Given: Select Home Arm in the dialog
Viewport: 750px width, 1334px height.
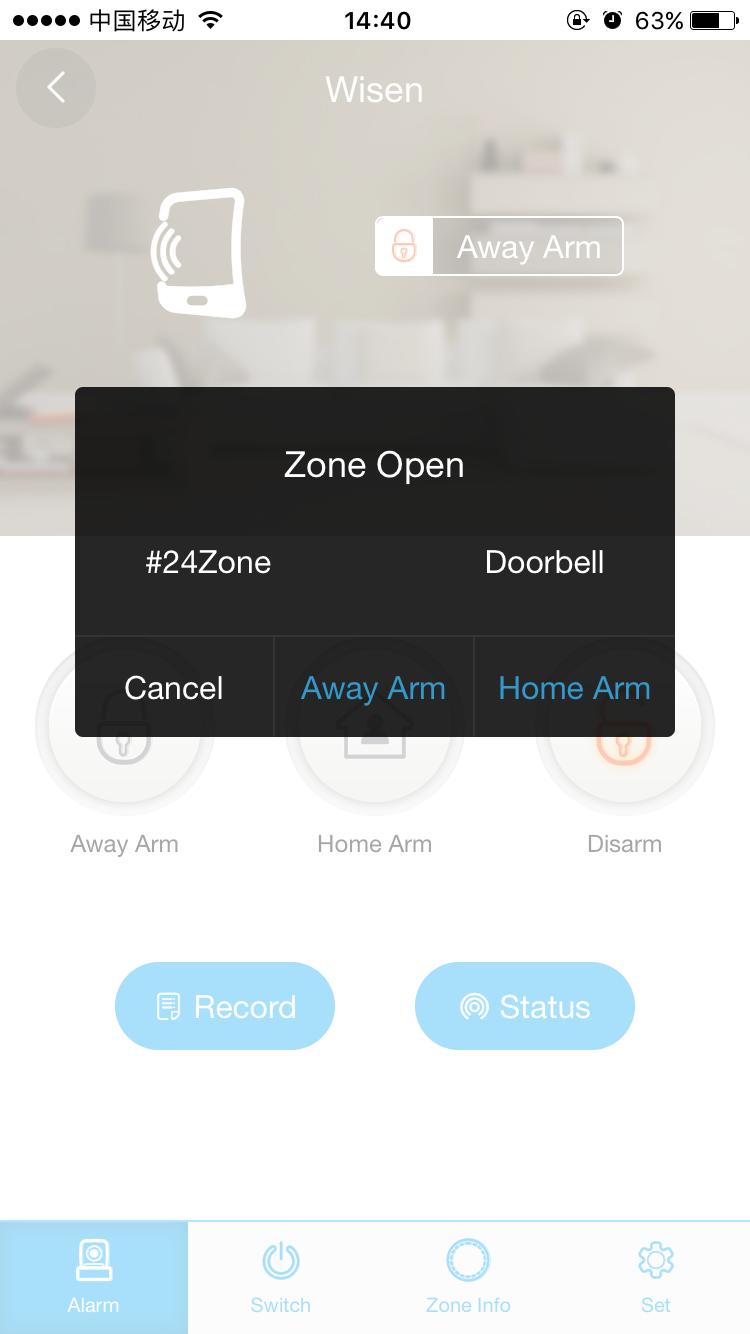Looking at the screenshot, I should 574,688.
